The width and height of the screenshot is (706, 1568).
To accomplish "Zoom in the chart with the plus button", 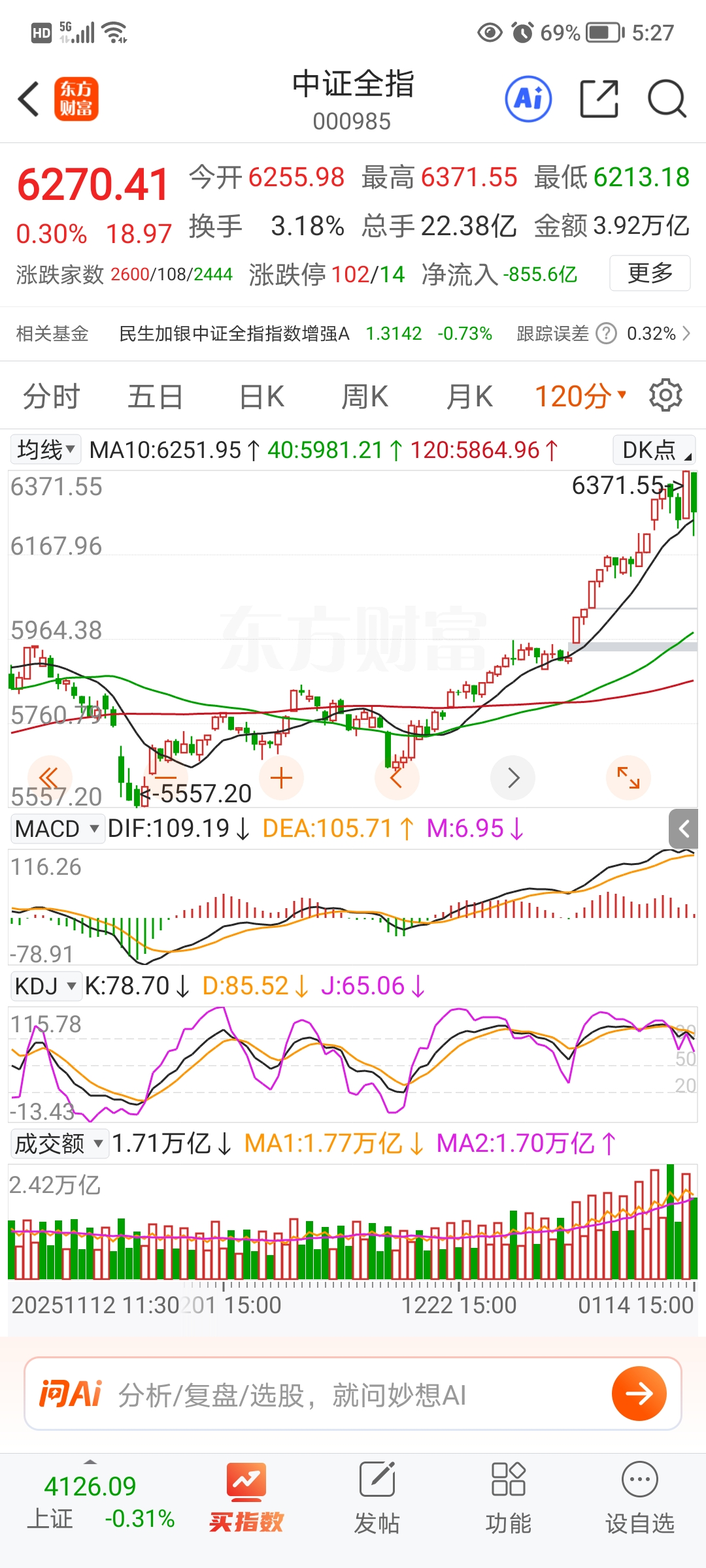I will click(281, 778).
